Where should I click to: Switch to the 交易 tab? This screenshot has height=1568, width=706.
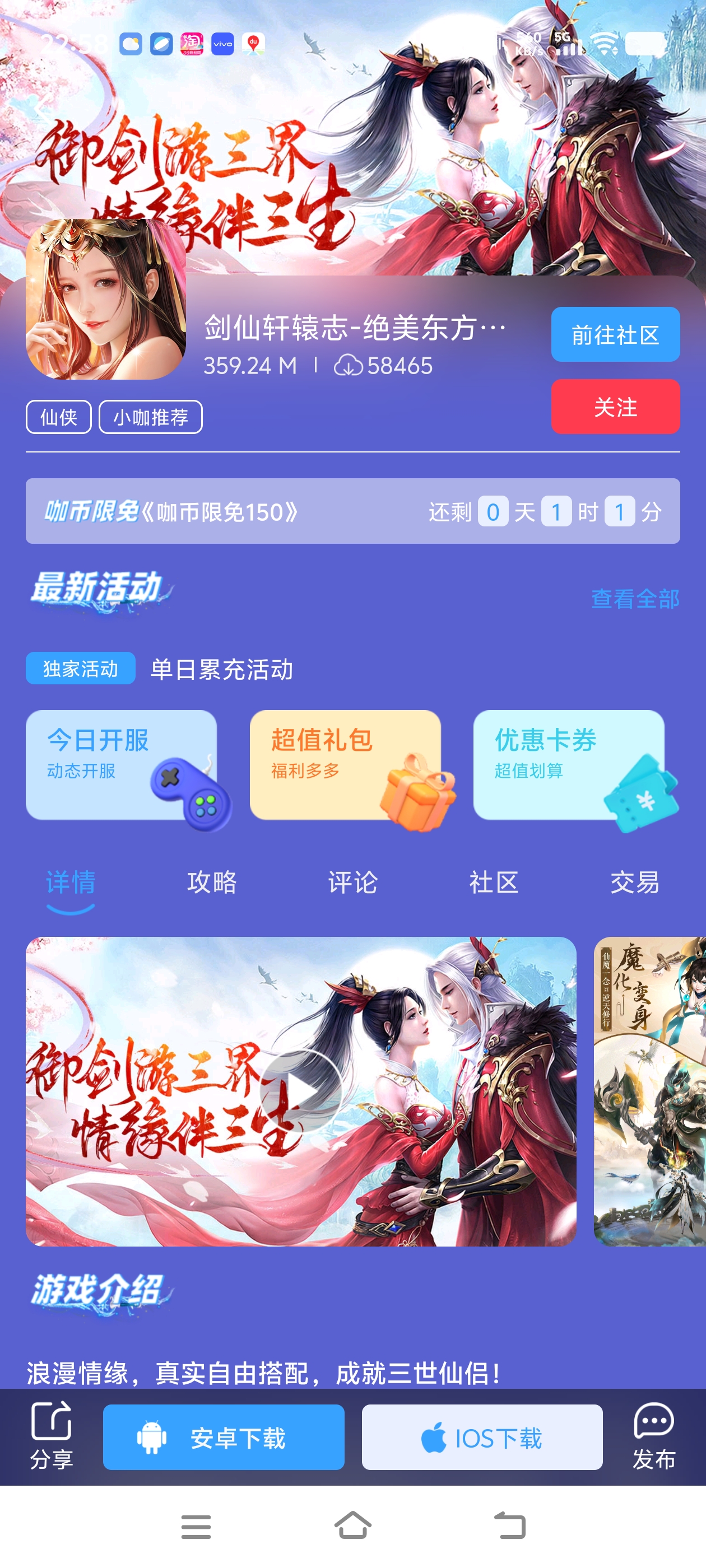(635, 882)
